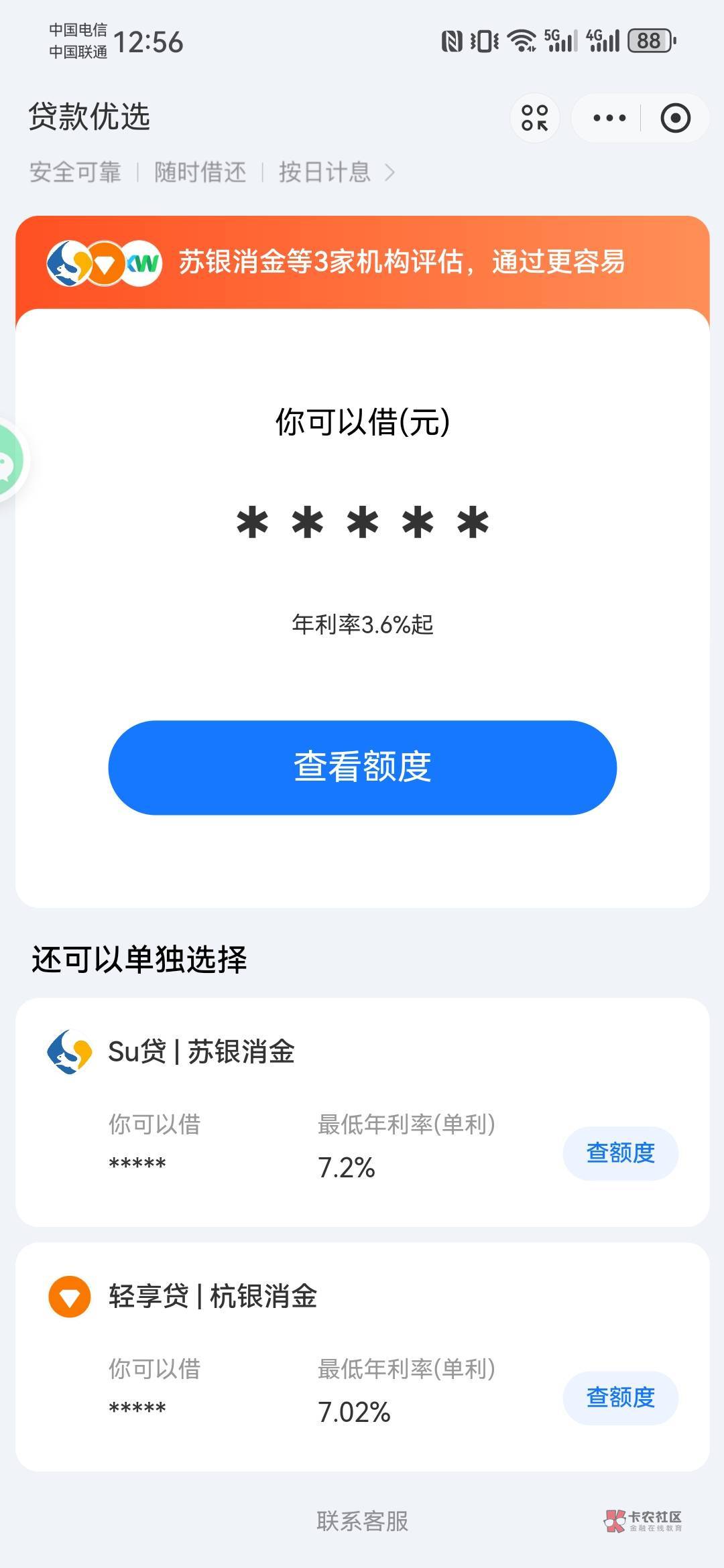
Task: Check quota for Su贷 苏银消金
Action: point(620,1153)
